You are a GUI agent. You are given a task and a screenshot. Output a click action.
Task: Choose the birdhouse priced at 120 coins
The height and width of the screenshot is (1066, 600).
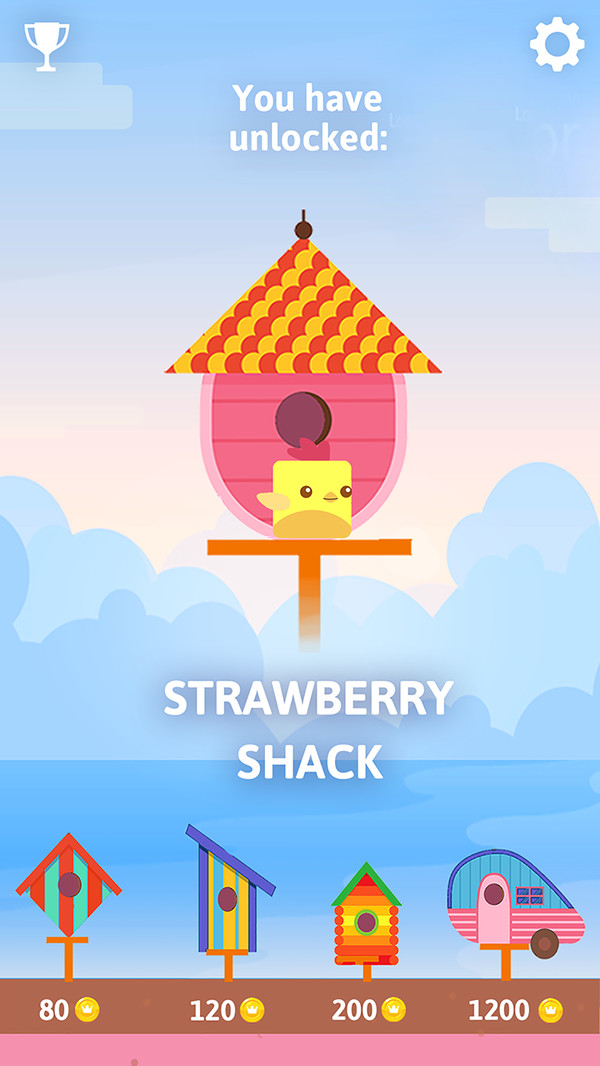click(229, 893)
